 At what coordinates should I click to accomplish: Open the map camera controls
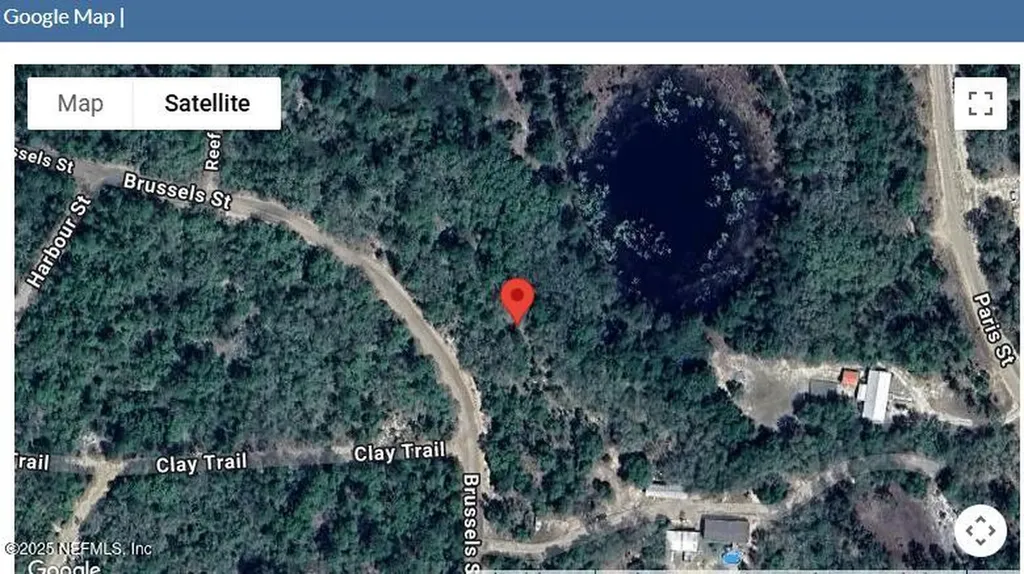979,530
